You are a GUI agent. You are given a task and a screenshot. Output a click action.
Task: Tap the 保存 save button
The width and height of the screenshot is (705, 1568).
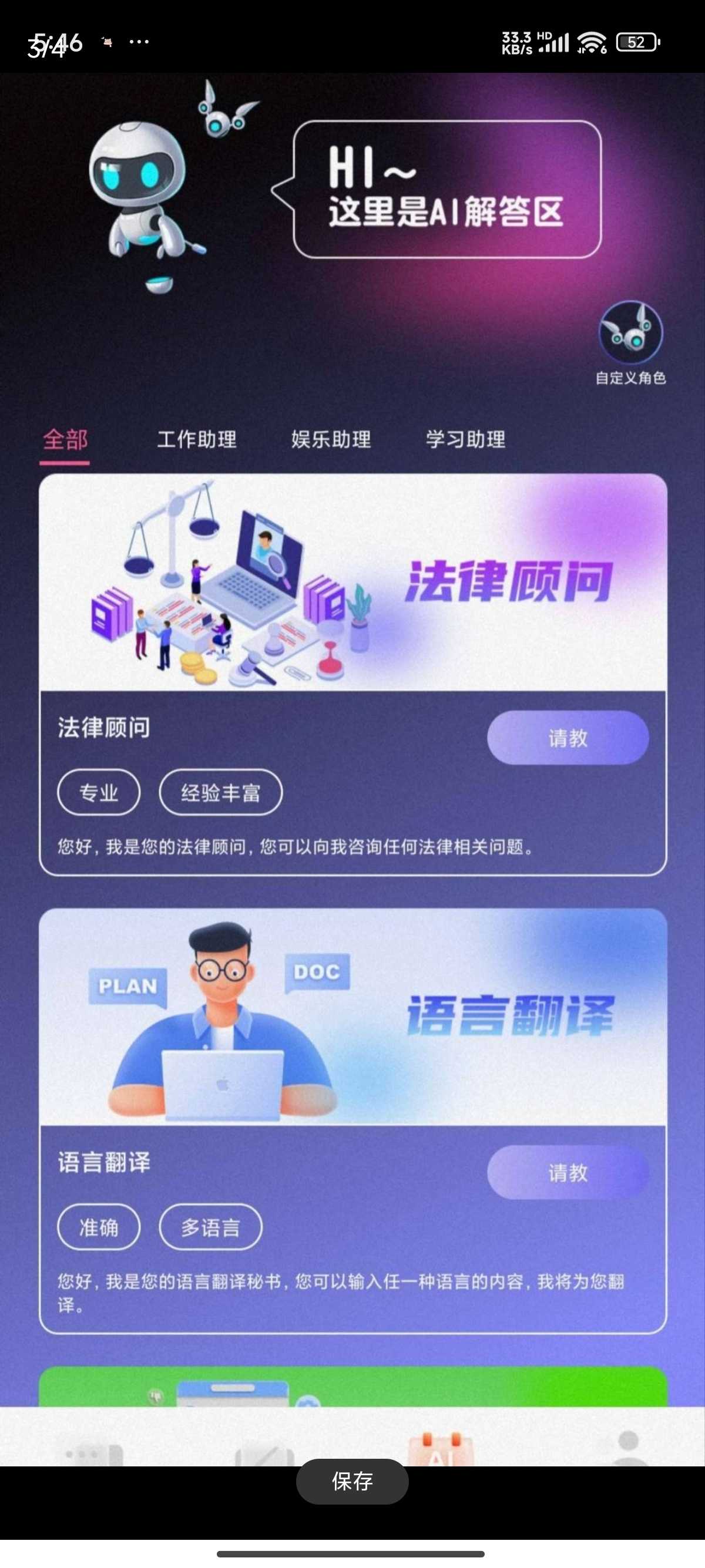pos(352,1482)
